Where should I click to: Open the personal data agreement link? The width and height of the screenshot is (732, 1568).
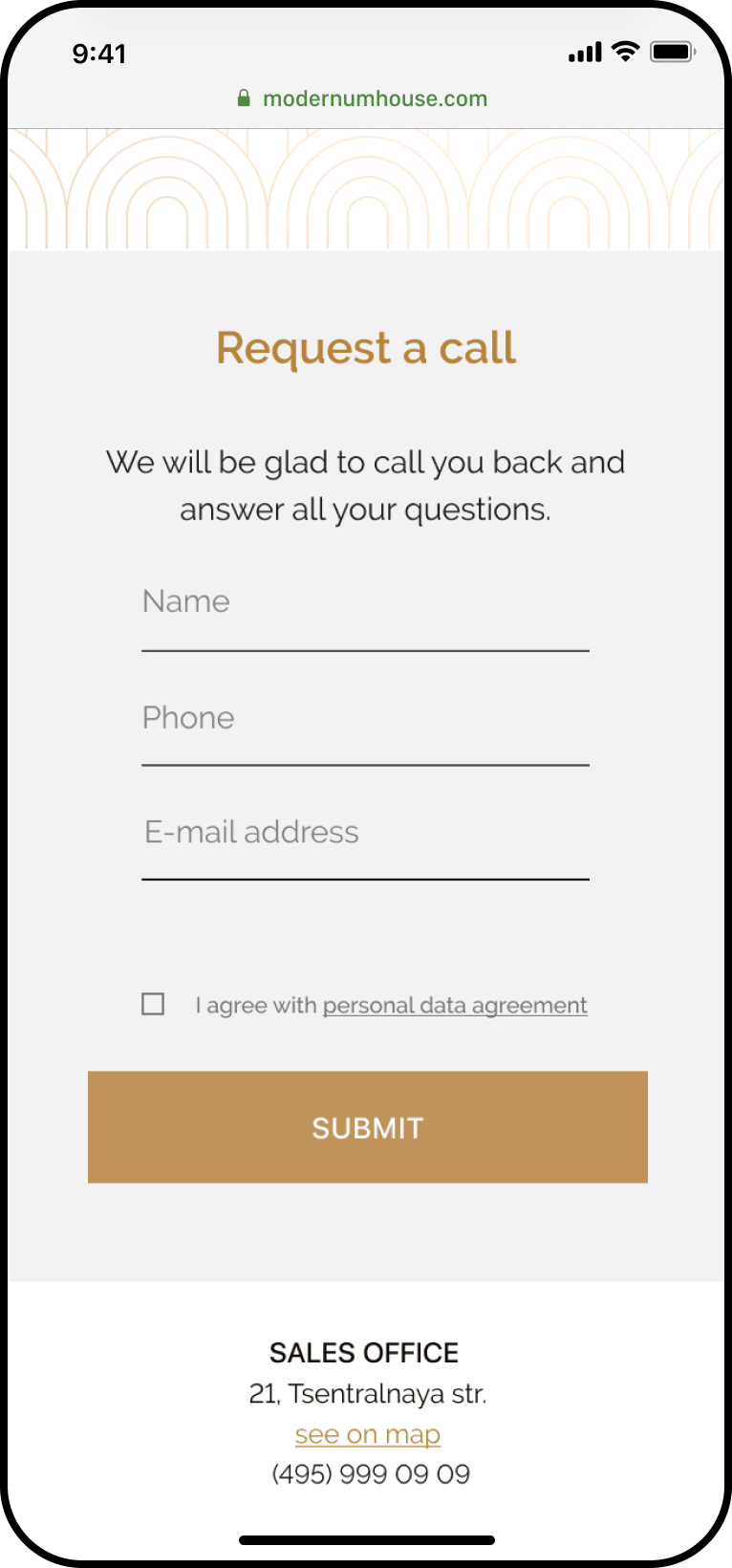tap(455, 1006)
